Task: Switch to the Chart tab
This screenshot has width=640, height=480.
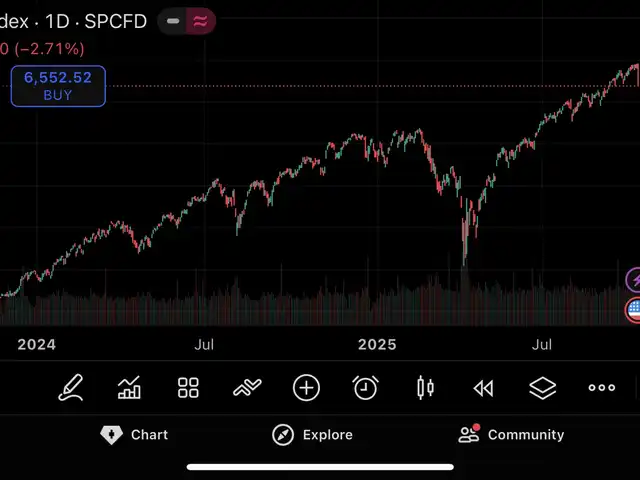Action: (134, 435)
